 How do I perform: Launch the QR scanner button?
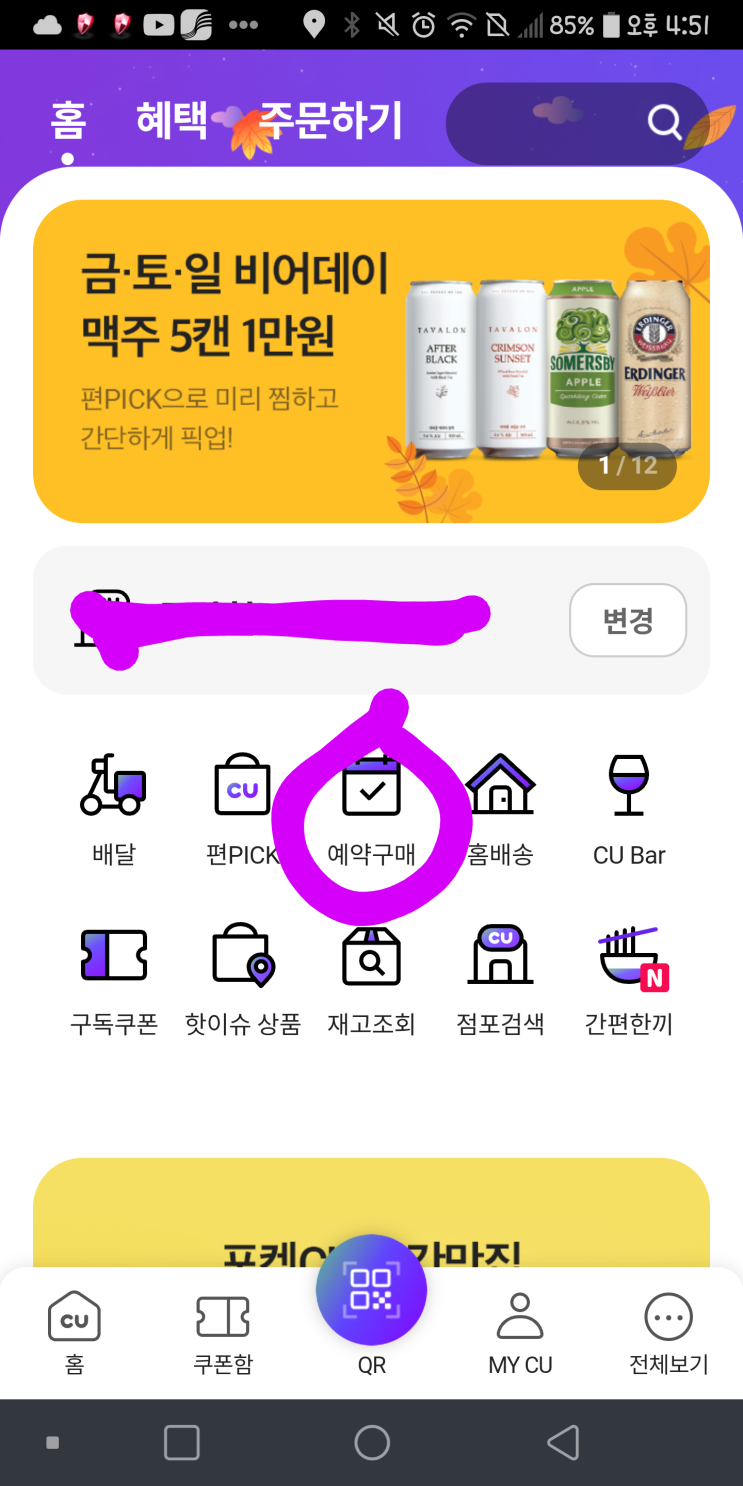(371, 1290)
